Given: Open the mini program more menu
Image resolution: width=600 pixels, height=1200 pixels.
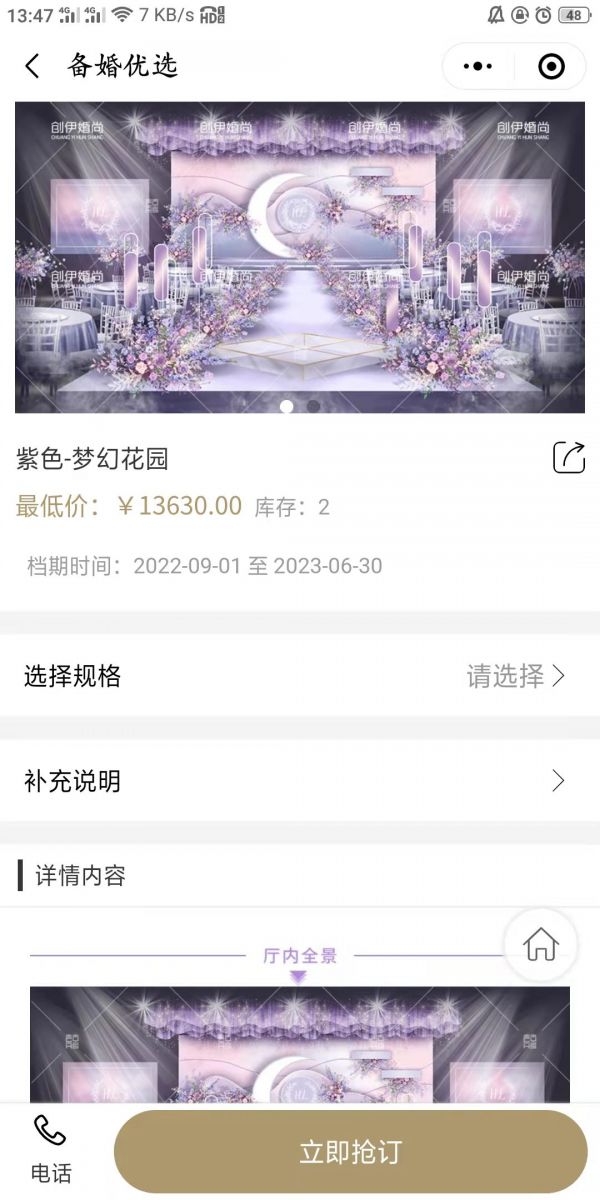Looking at the screenshot, I should click(478, 67).
